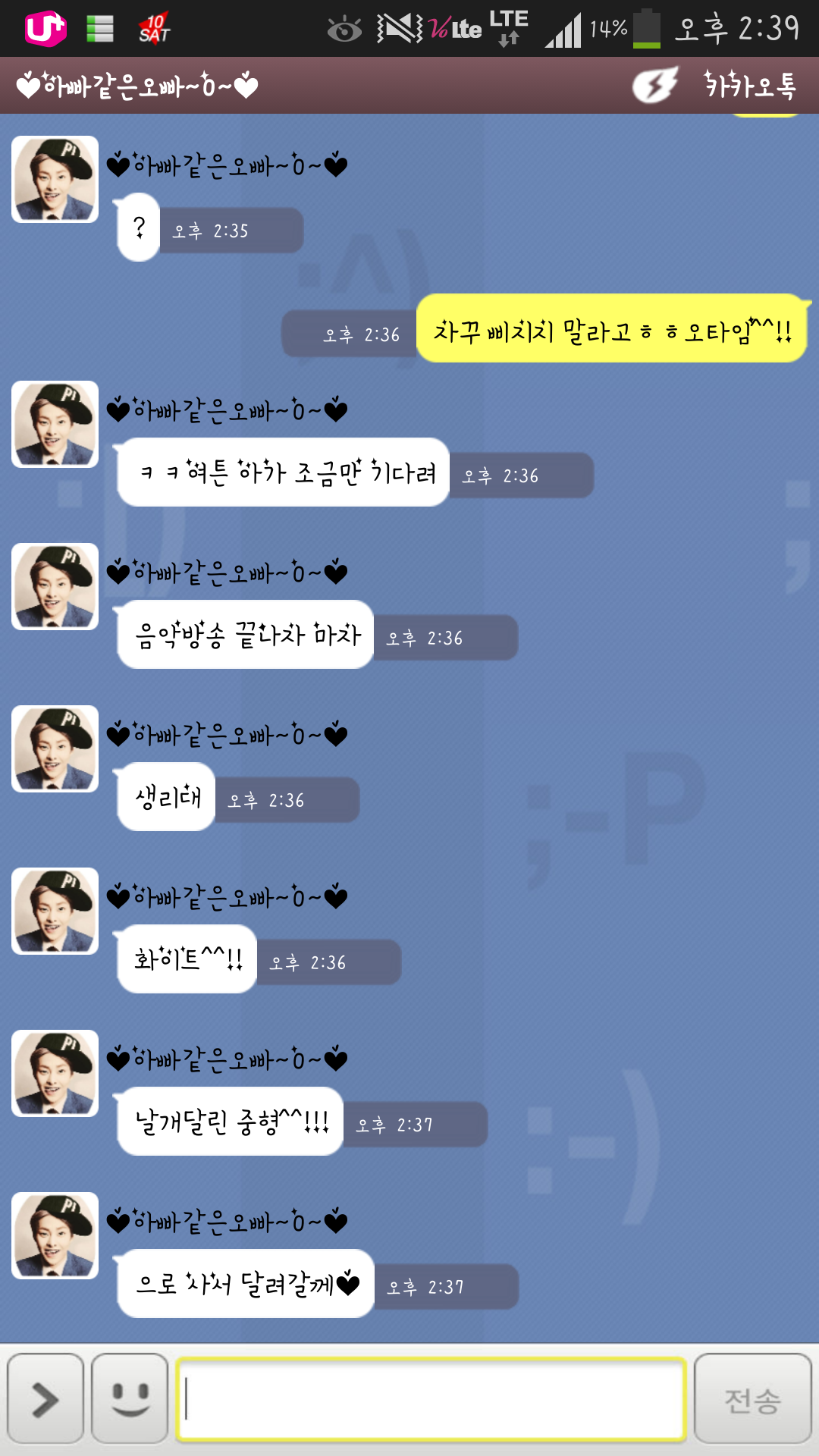View profile picture next to the "생리대" message

click(x=55, y=749)
